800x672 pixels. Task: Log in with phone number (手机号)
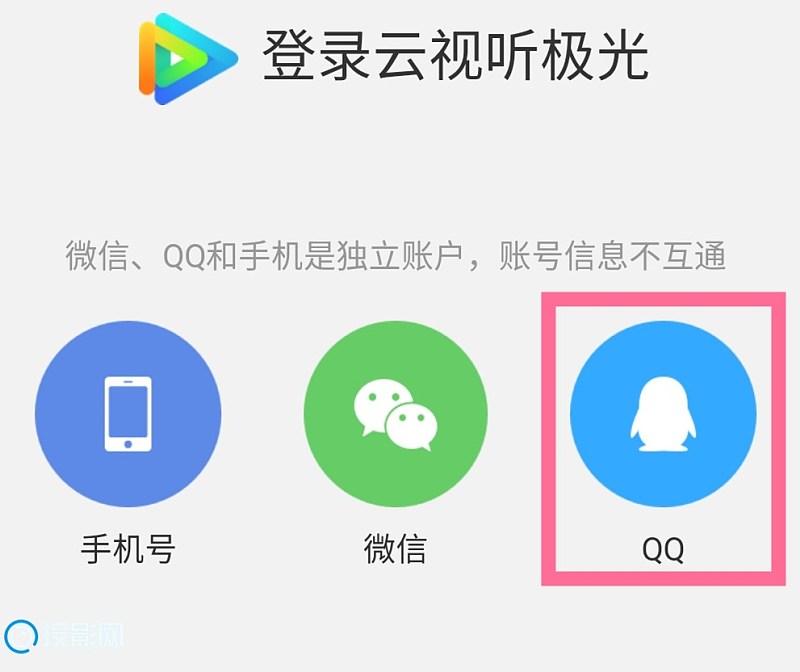(128, 414)
